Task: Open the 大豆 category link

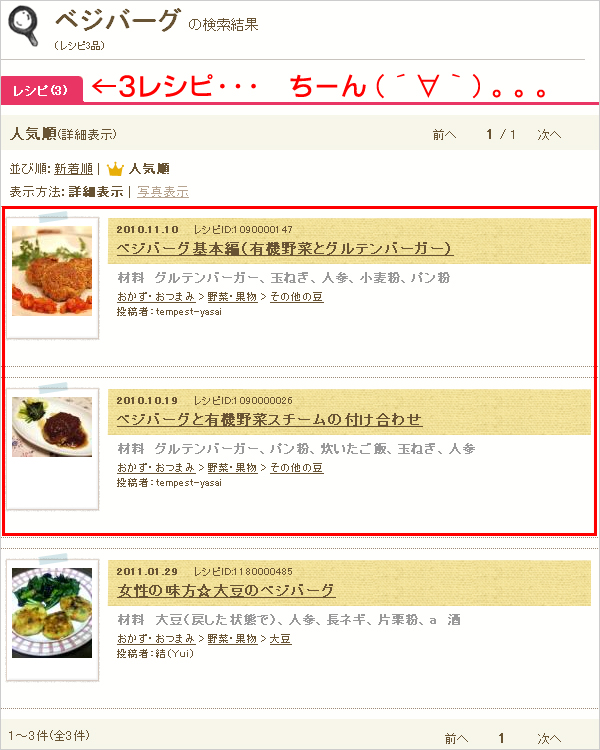Action: [280, 638]
